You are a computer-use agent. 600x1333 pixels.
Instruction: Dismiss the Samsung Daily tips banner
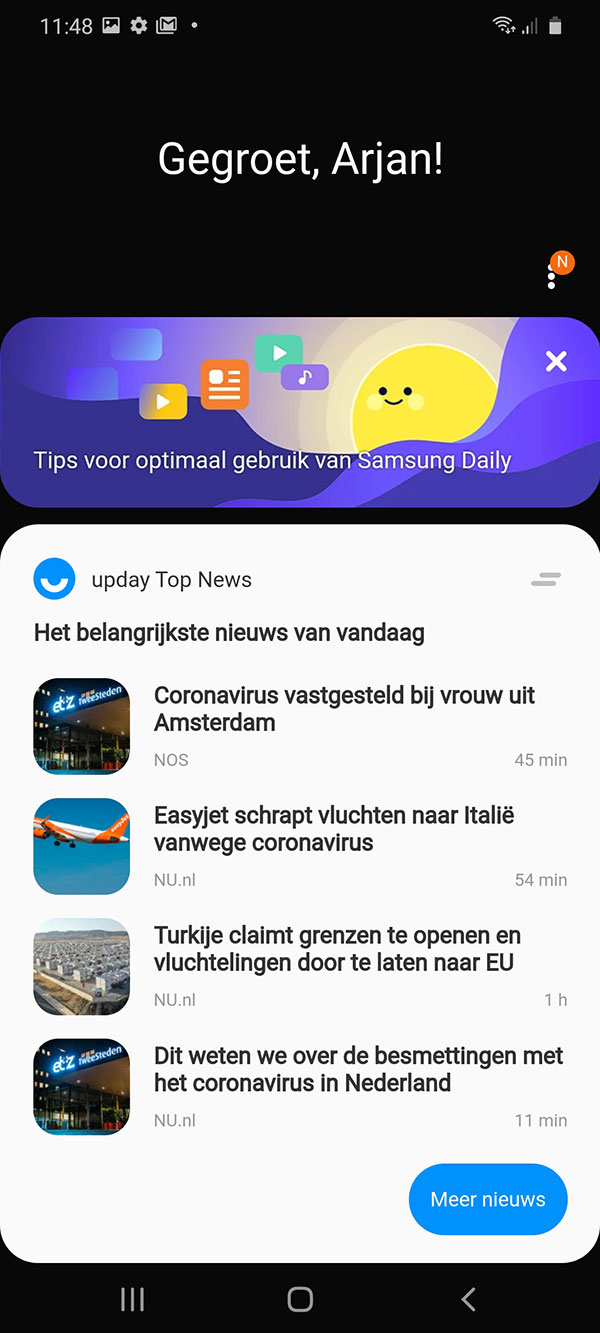pos(556,361)
